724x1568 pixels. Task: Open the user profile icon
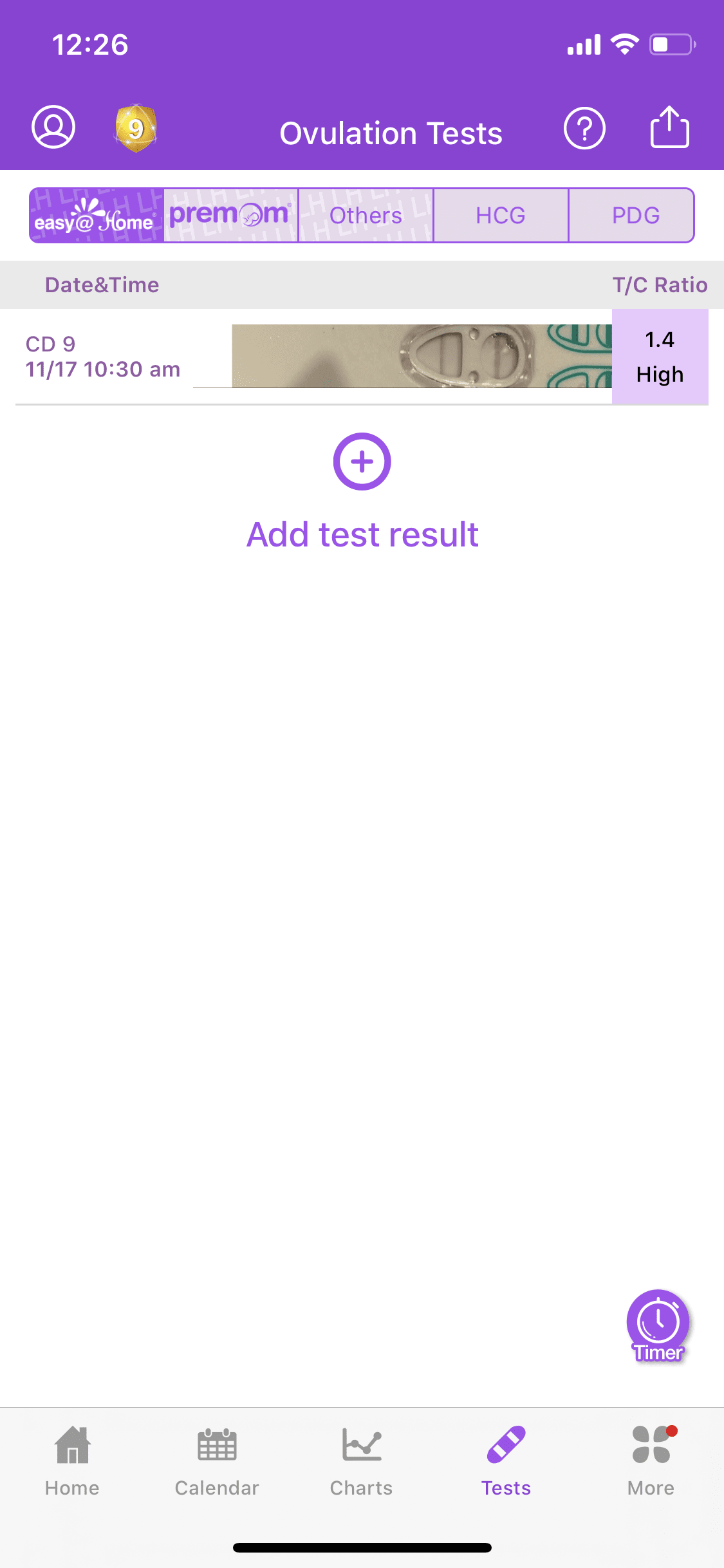(53, 127)
